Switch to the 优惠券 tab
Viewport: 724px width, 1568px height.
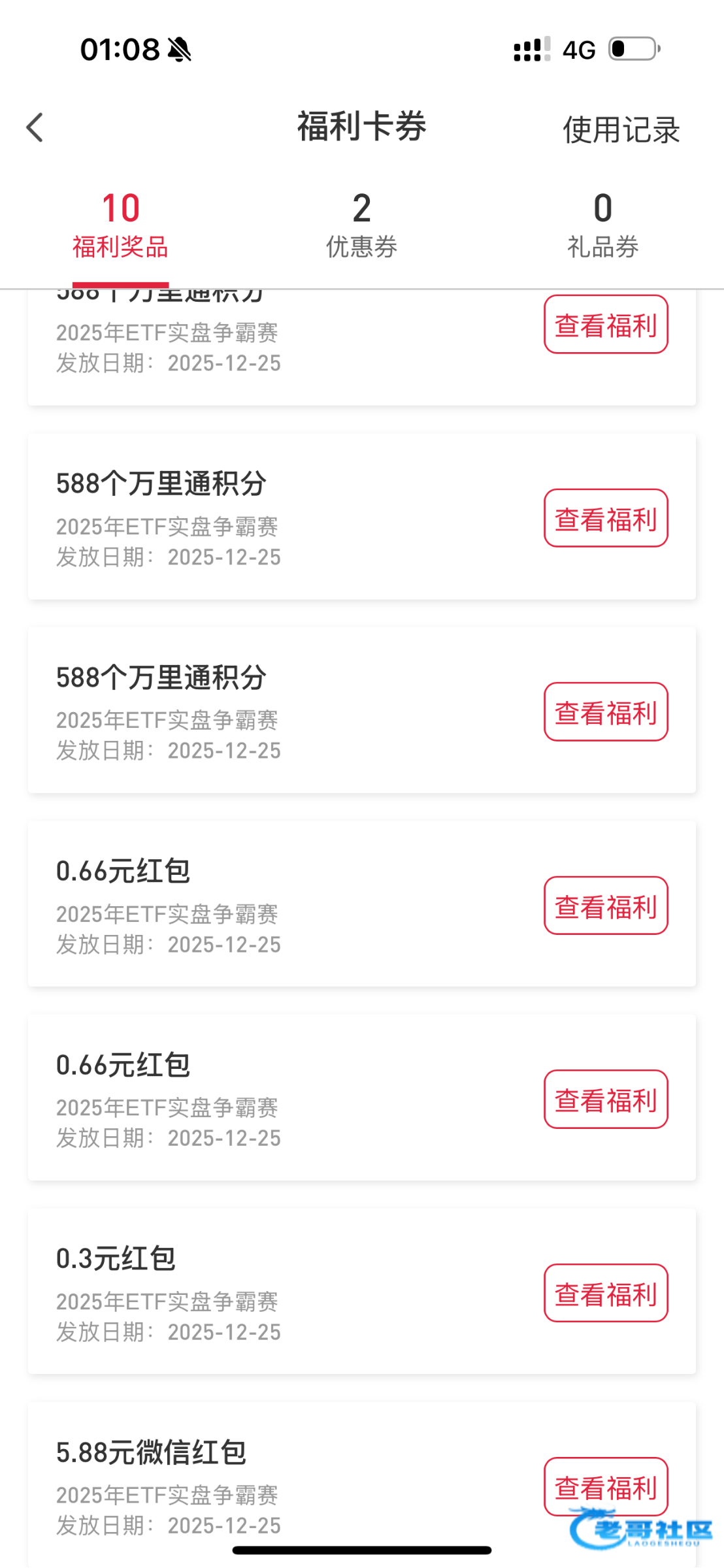click(361, 225)
